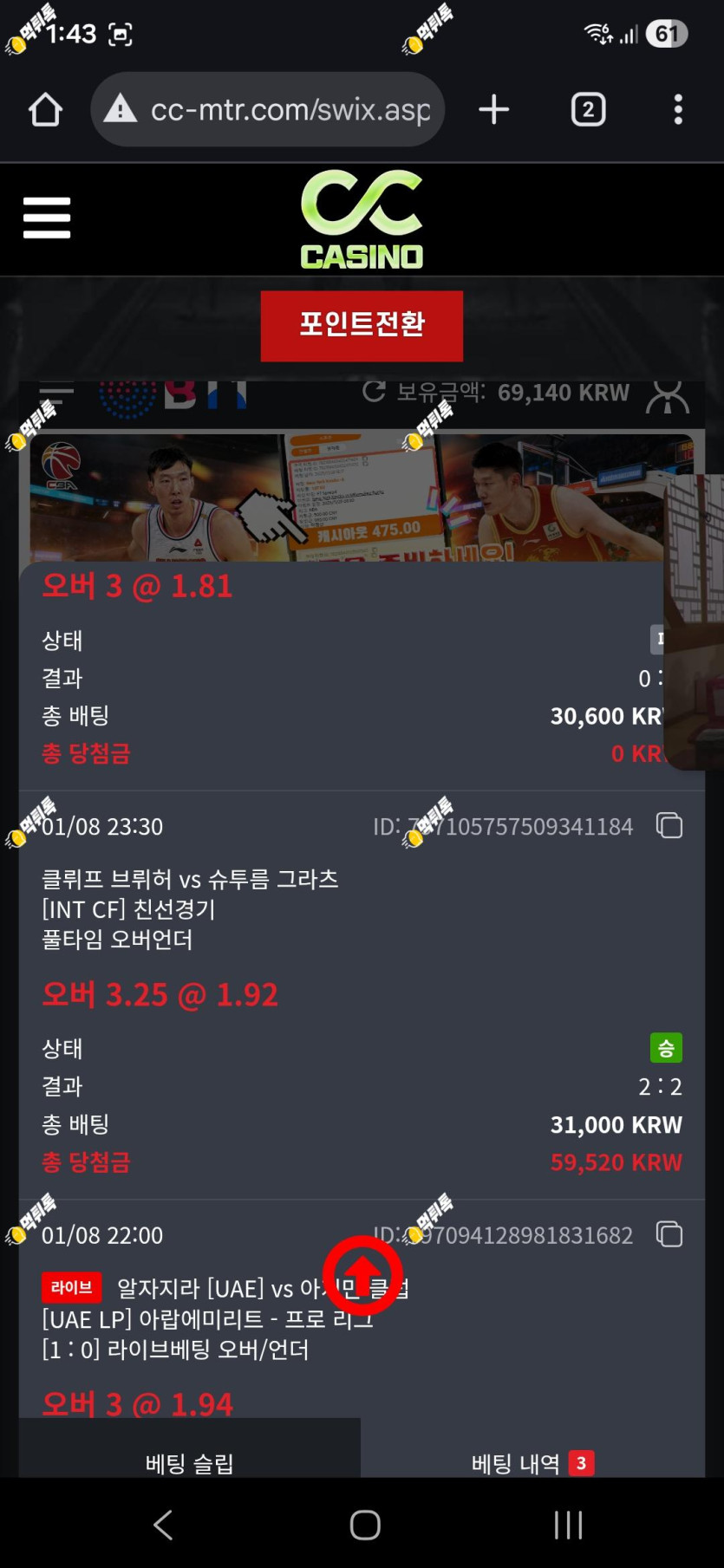This screenshot has width=724, height=1568.
Task: Refresh the 보유금액 balance
Action: point(374,392)
